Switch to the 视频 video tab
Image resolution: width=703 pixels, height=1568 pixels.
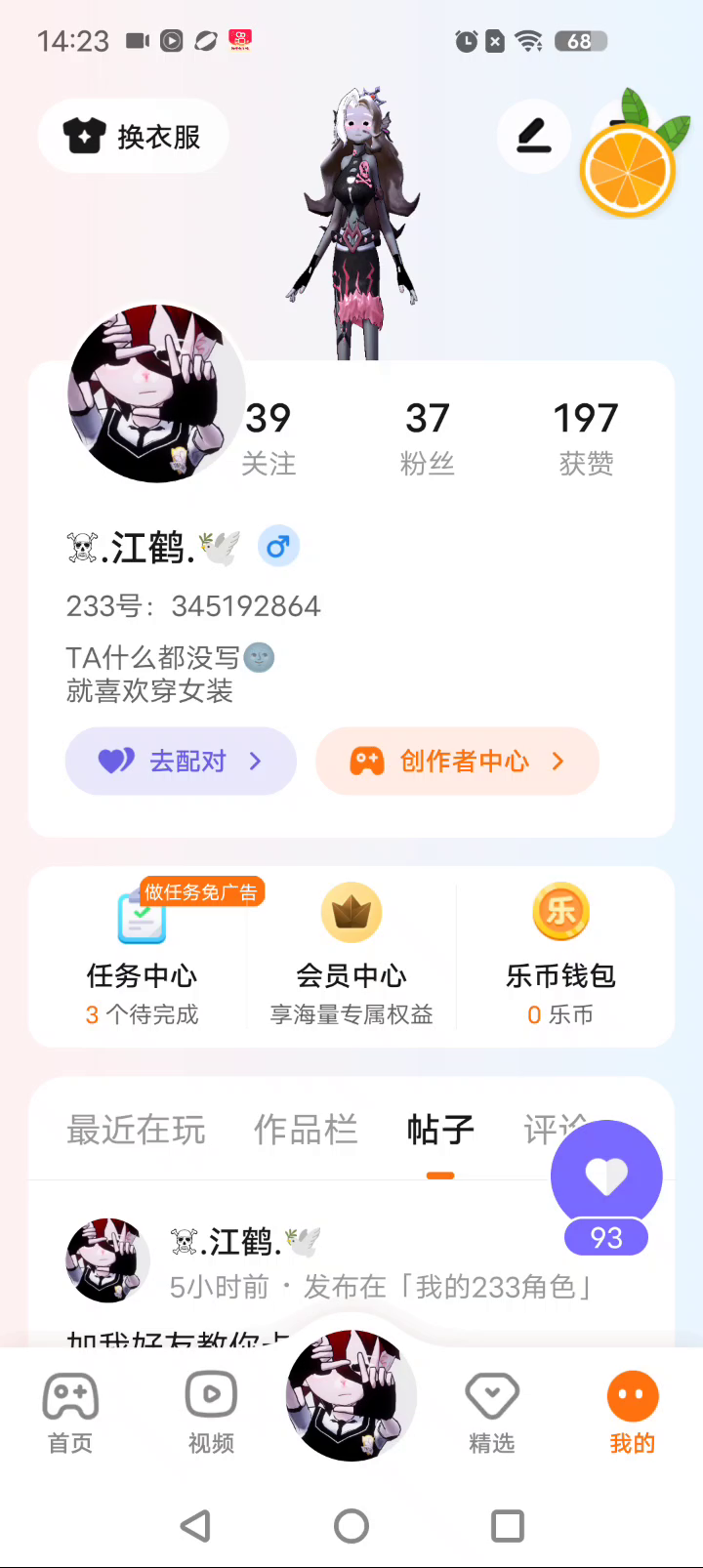(211, 1412)
